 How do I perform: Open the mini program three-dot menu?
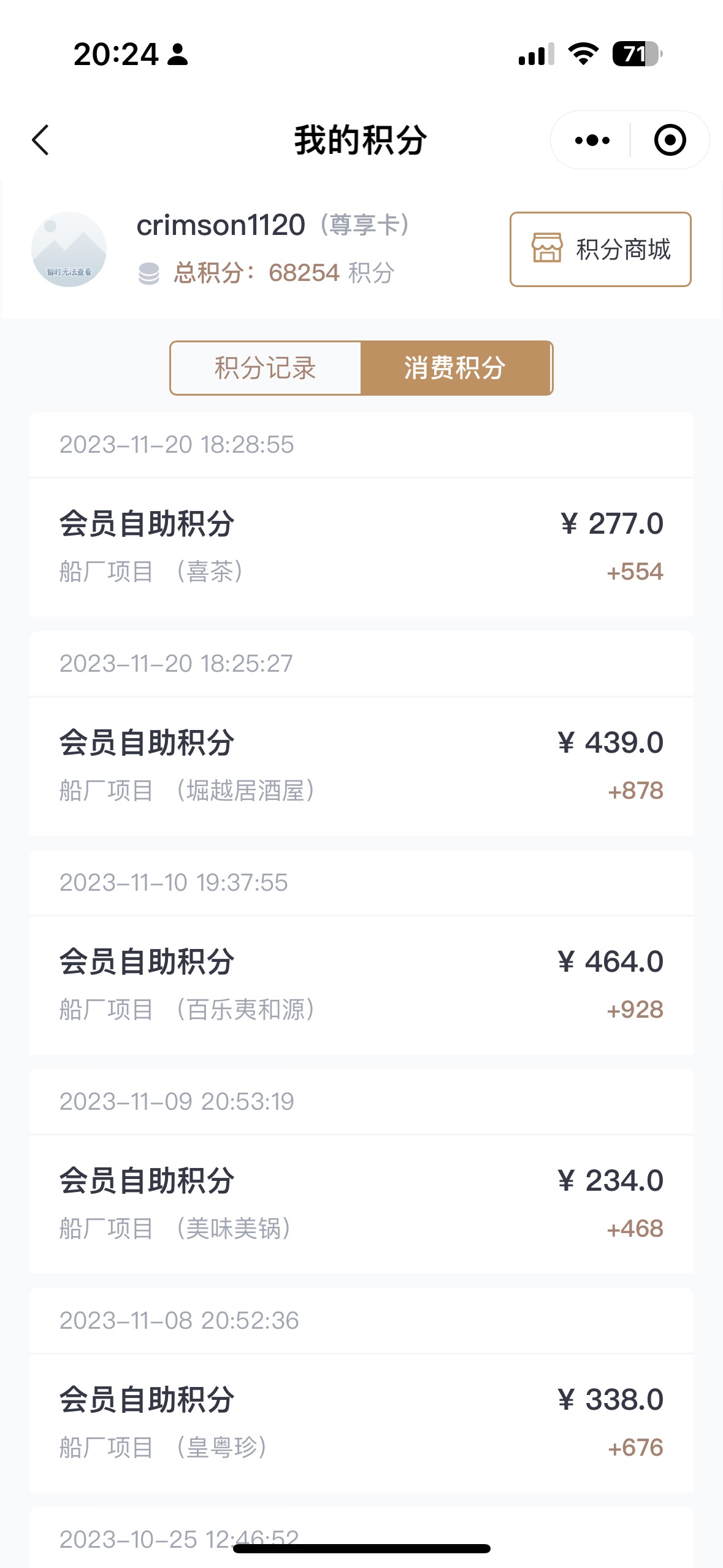click(x=592, y=140)
